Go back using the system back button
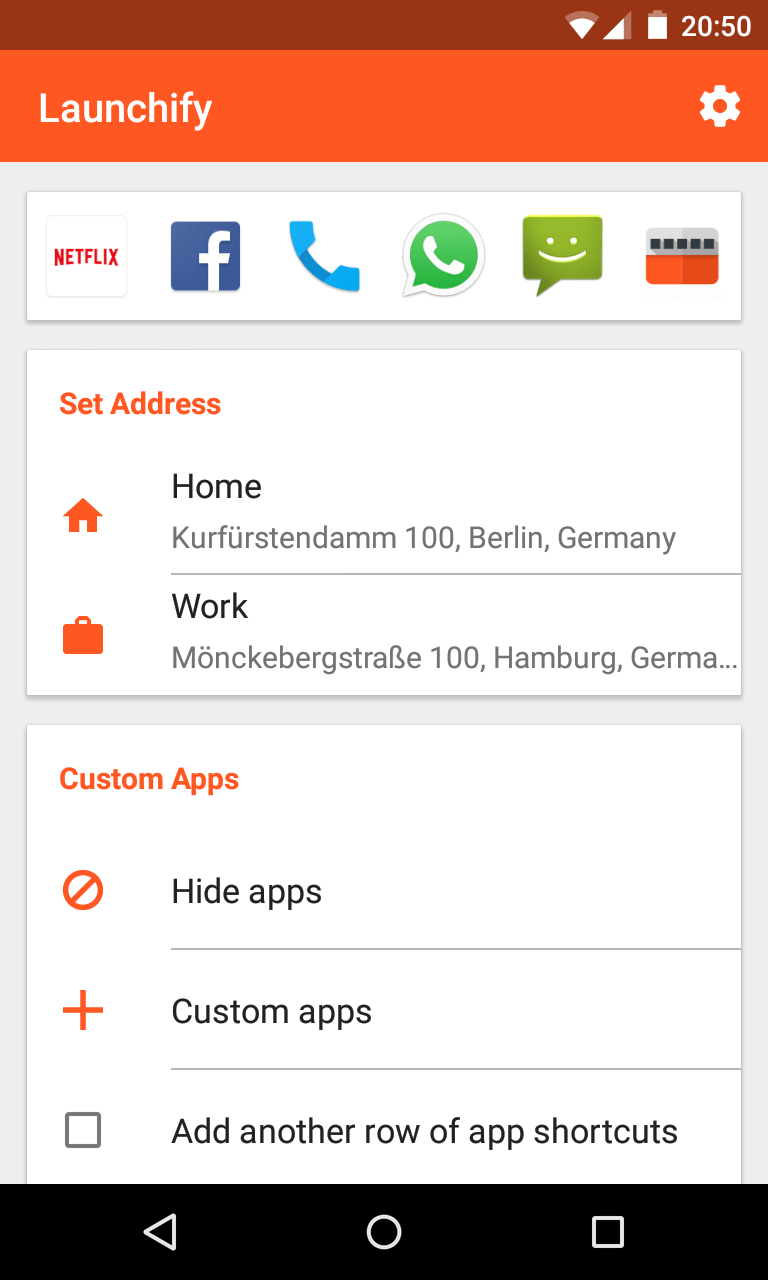This screenshot has width=768, height=1280. (160, 1232)
